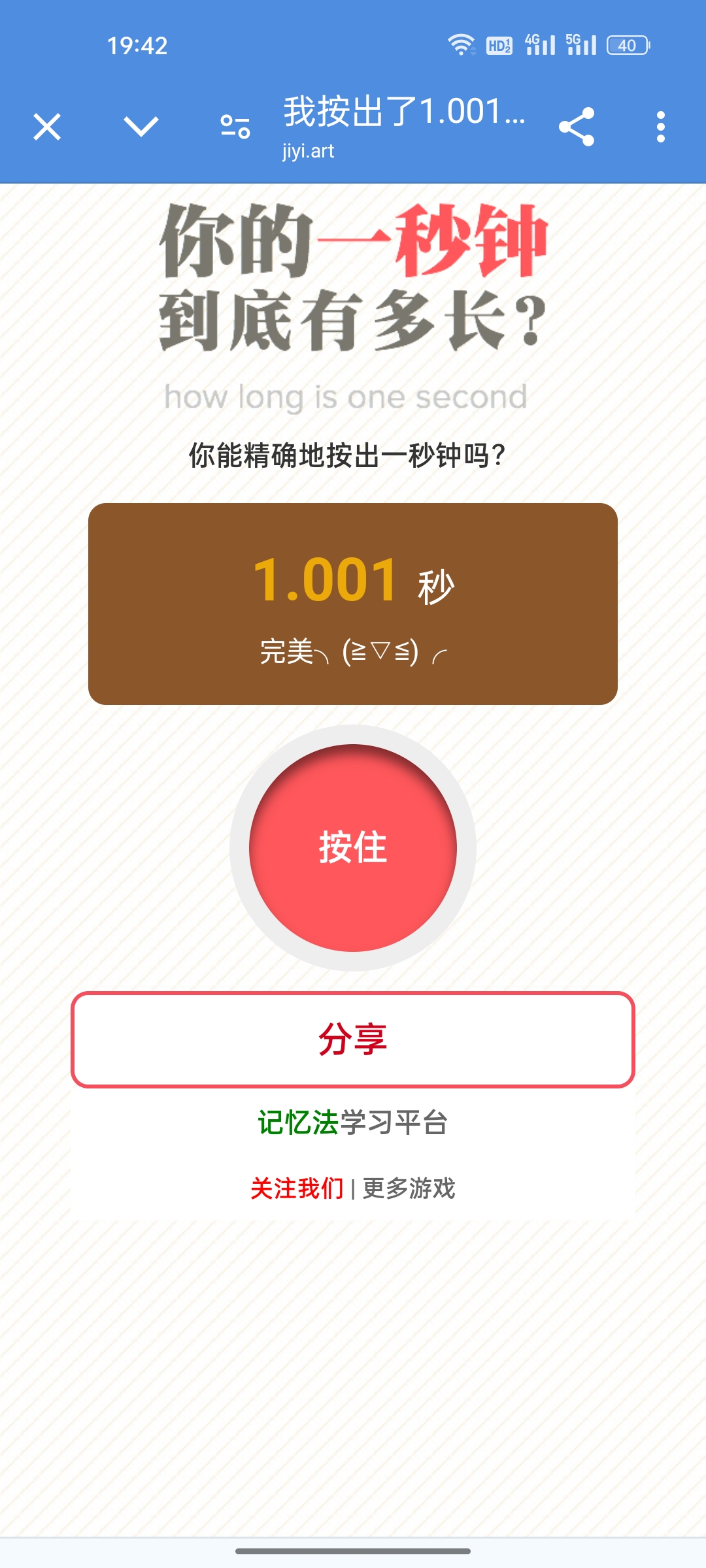Open the site settings icon beside the title
Image resolution: width=706 pixels, height=1568 pixels.
(235, 127)
